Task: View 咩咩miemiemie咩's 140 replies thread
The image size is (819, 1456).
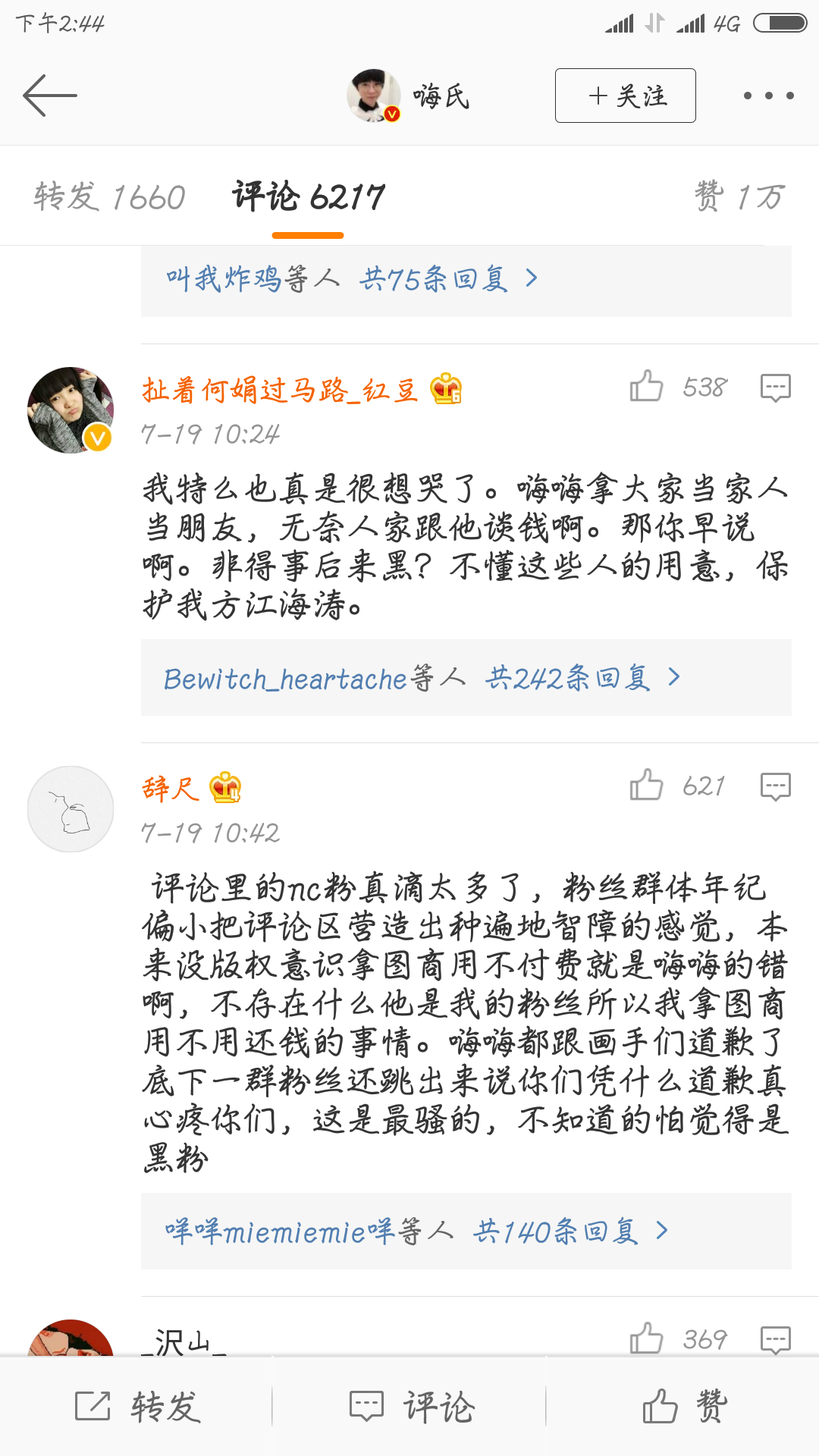Action: [417, 1231]
